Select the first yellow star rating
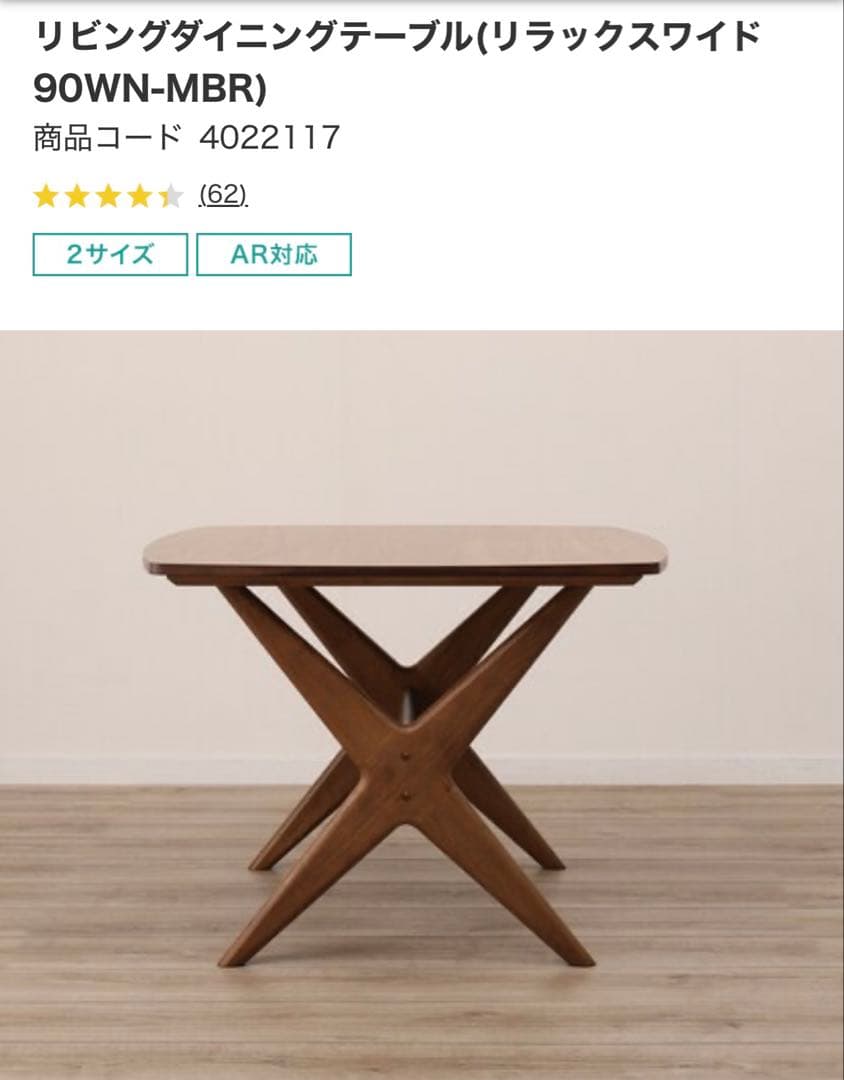 45,197
